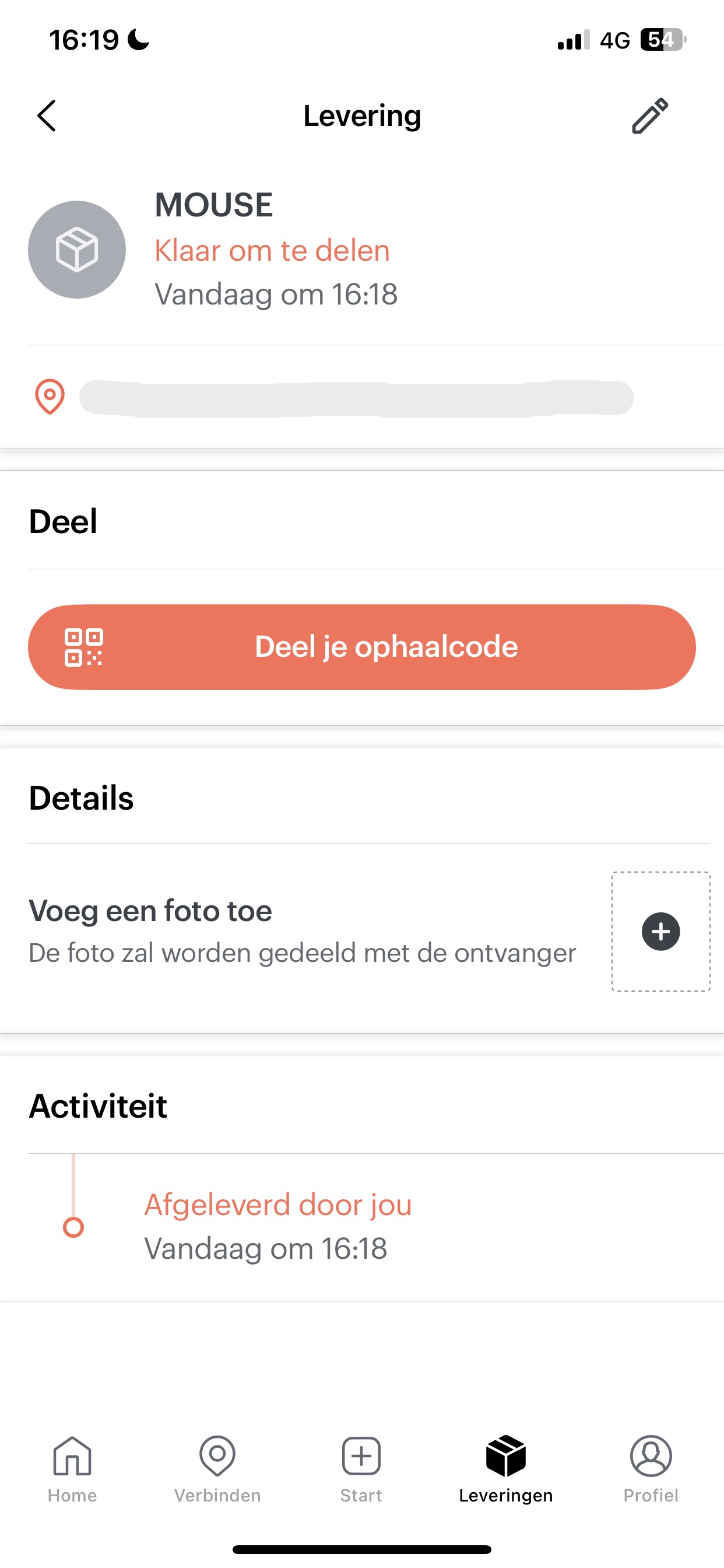This screenshot has height=1568, width=724.
Task: Switch to the Home tab
Action: 72,1469
